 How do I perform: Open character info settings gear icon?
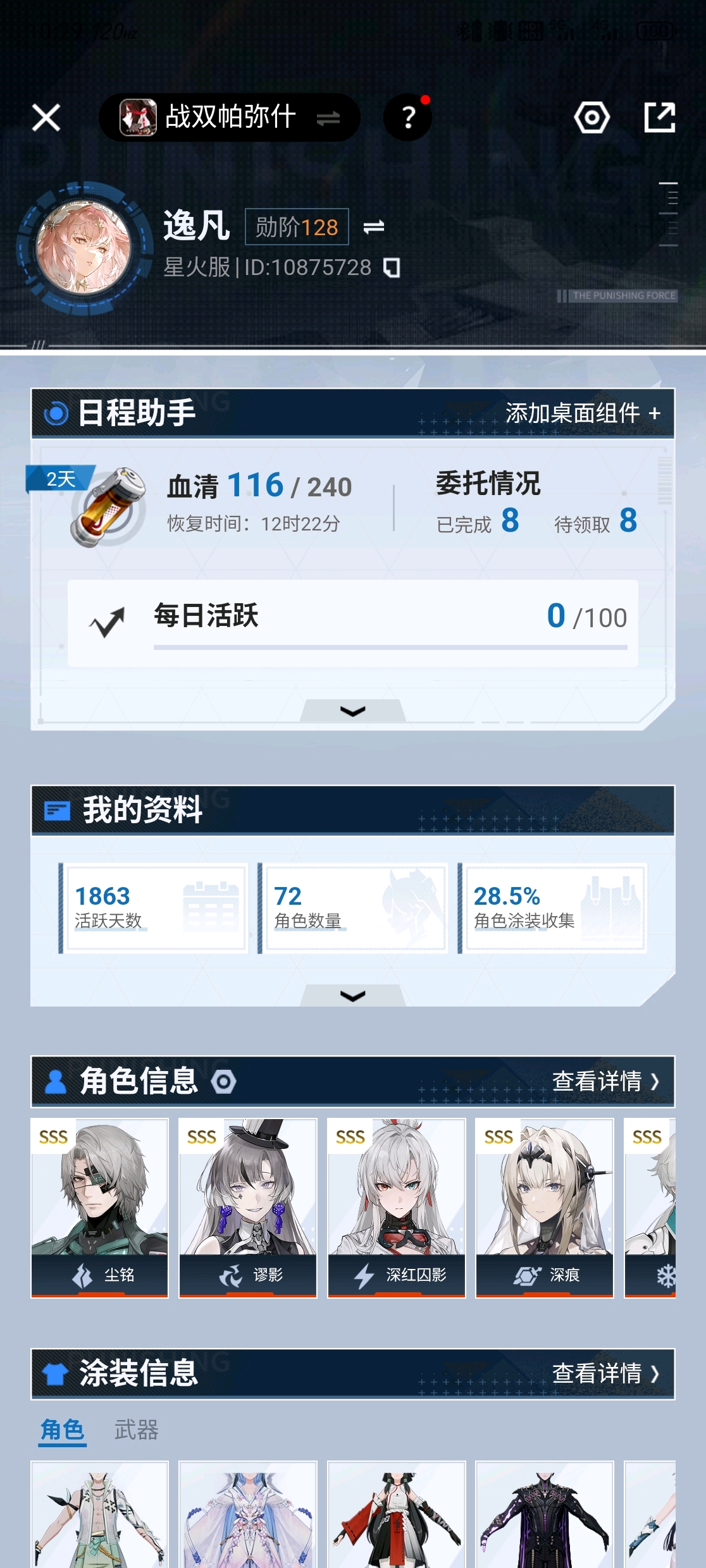[223, 1082]
